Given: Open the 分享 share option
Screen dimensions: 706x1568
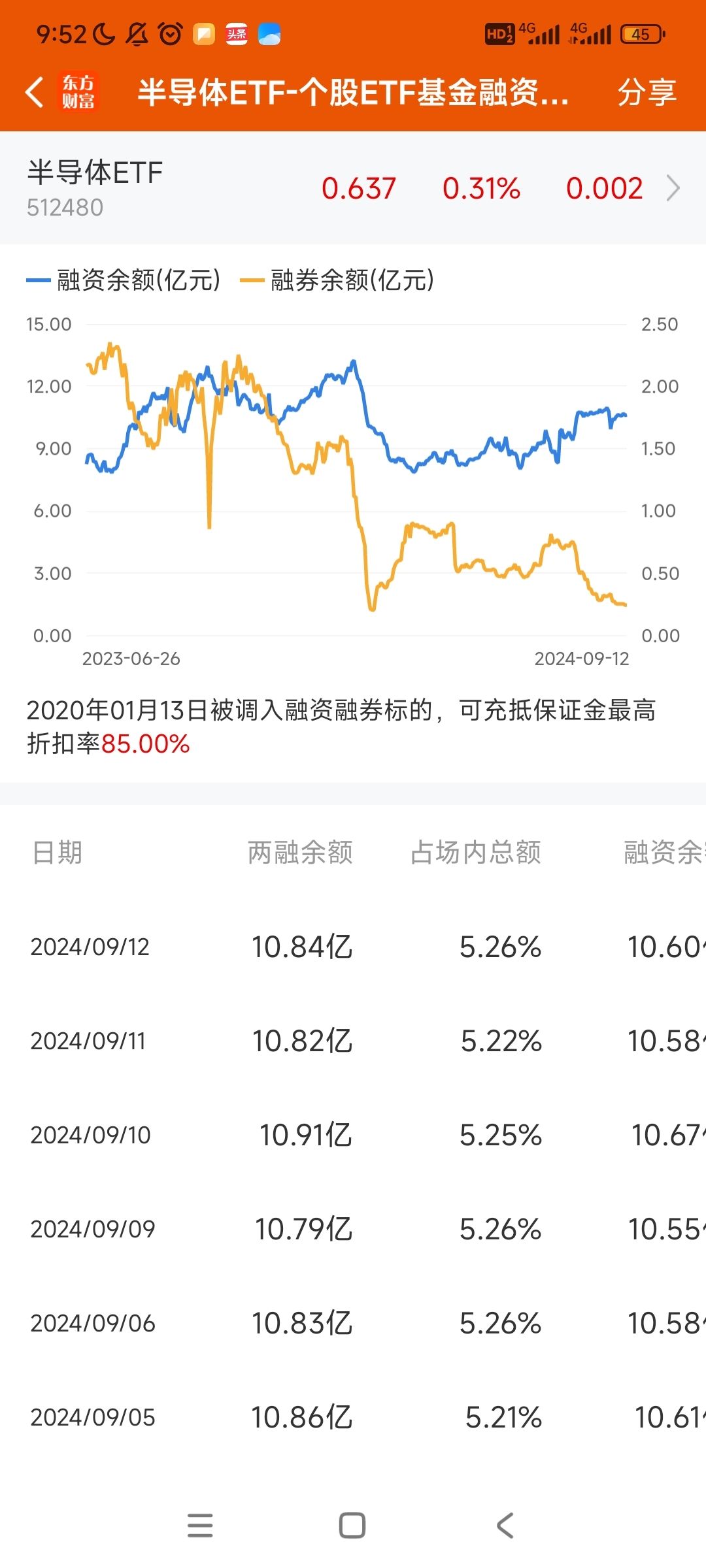Looking at the screenshot, I should pos(648,91).
